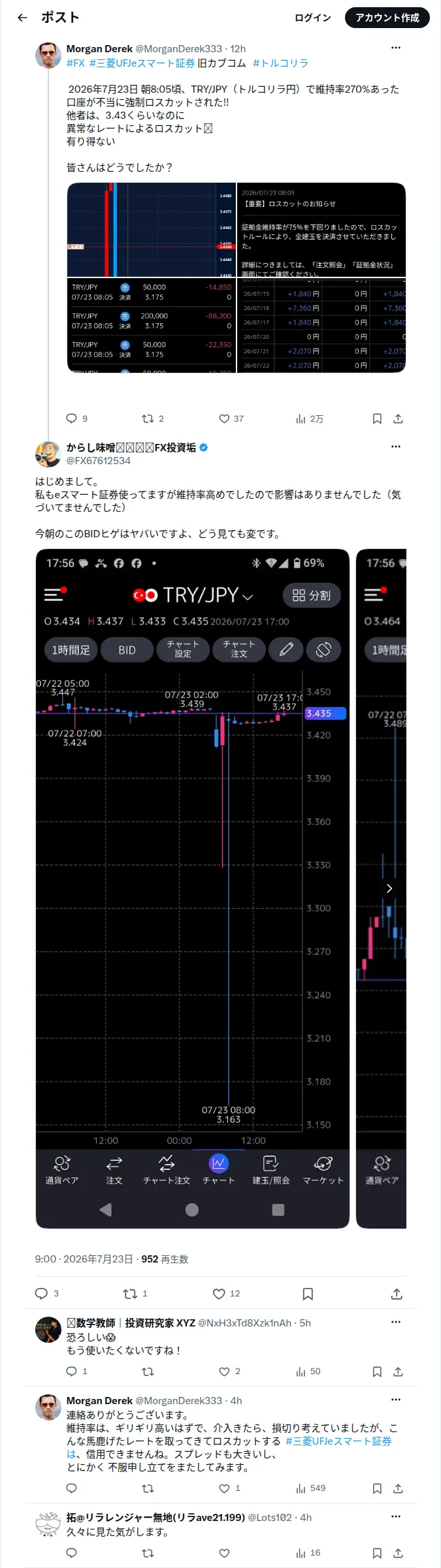Tap アカウント作成 to create an account
This screenshot has width=441, height=1568.
pos(387,18)
